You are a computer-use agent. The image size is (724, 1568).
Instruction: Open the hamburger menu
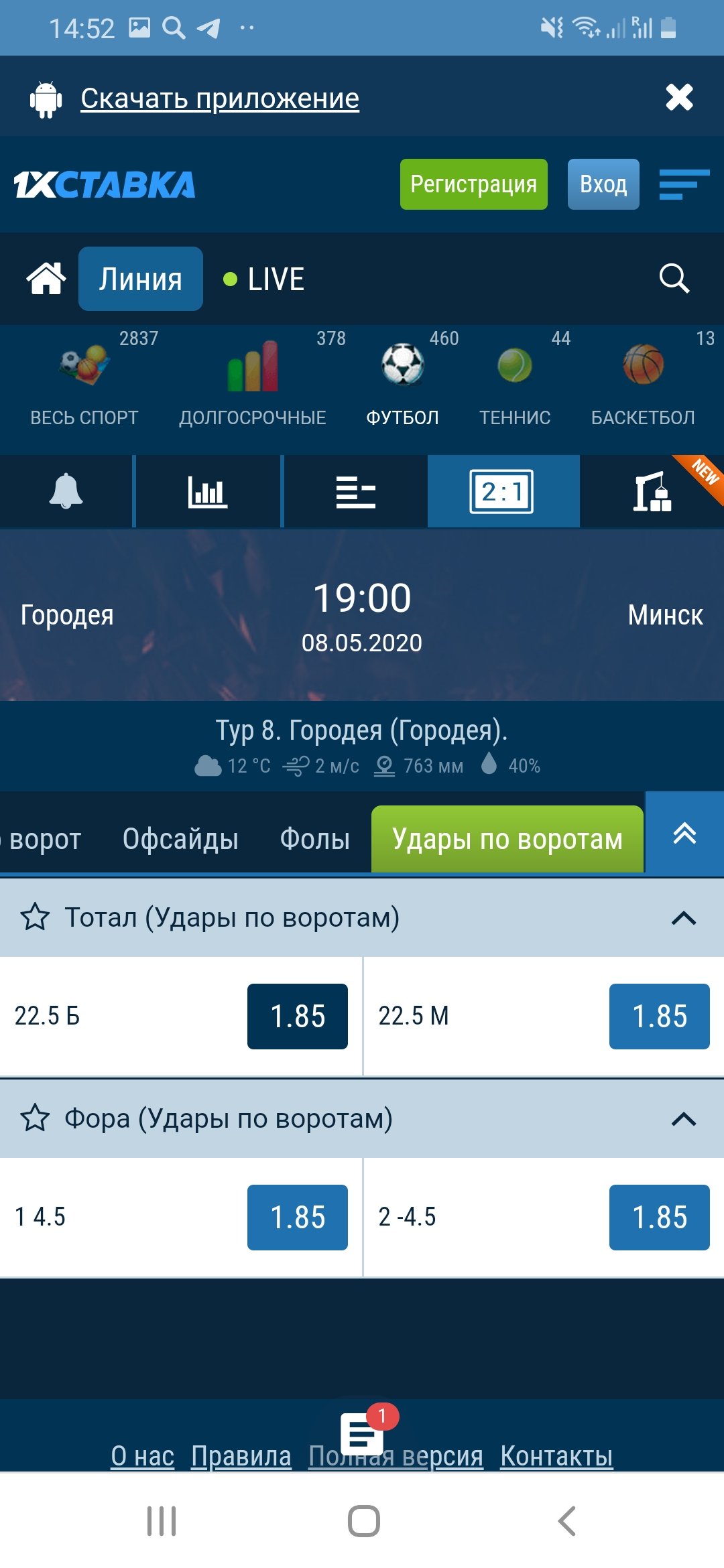point(684,184)
